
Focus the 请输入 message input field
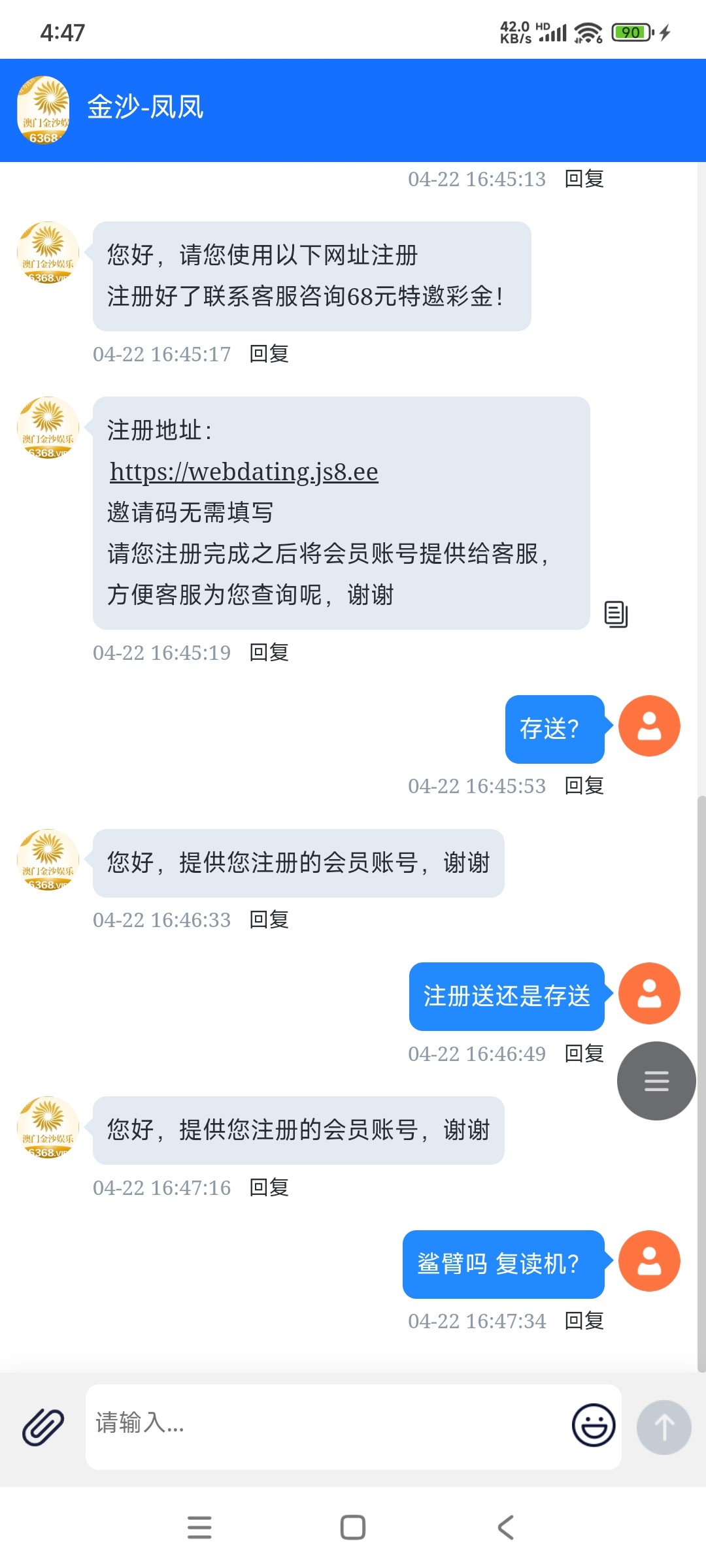[327, 1427]
